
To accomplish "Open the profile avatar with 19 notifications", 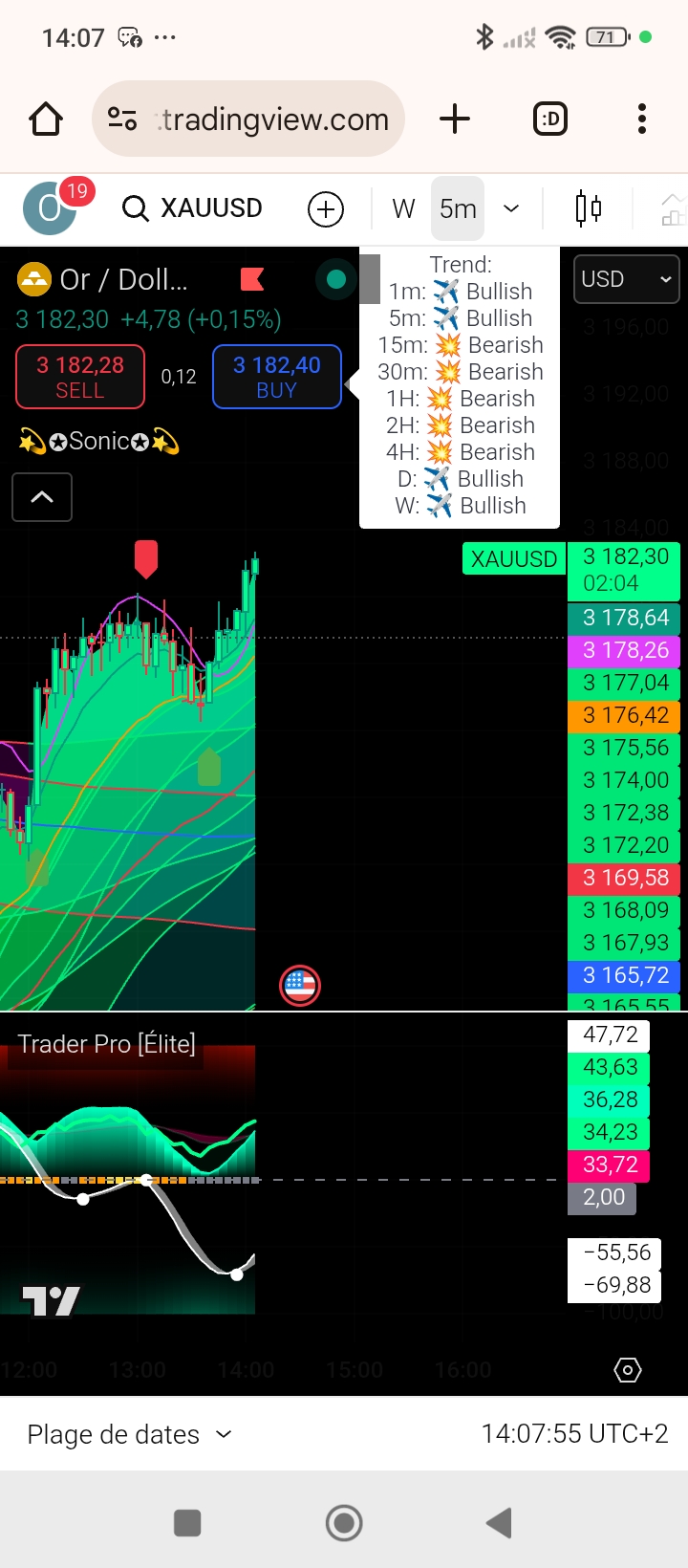I will [50, 207].
